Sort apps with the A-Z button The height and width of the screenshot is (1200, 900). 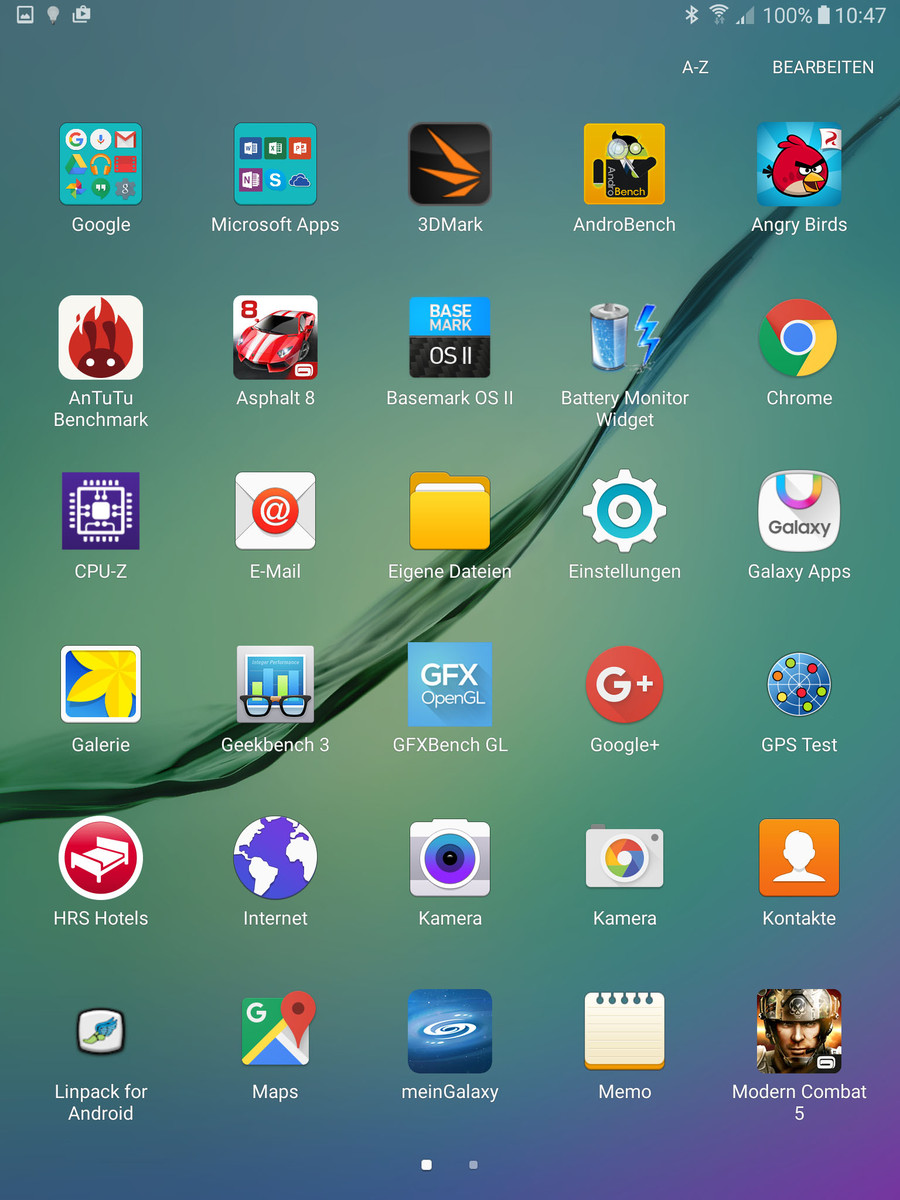[695, 67]
